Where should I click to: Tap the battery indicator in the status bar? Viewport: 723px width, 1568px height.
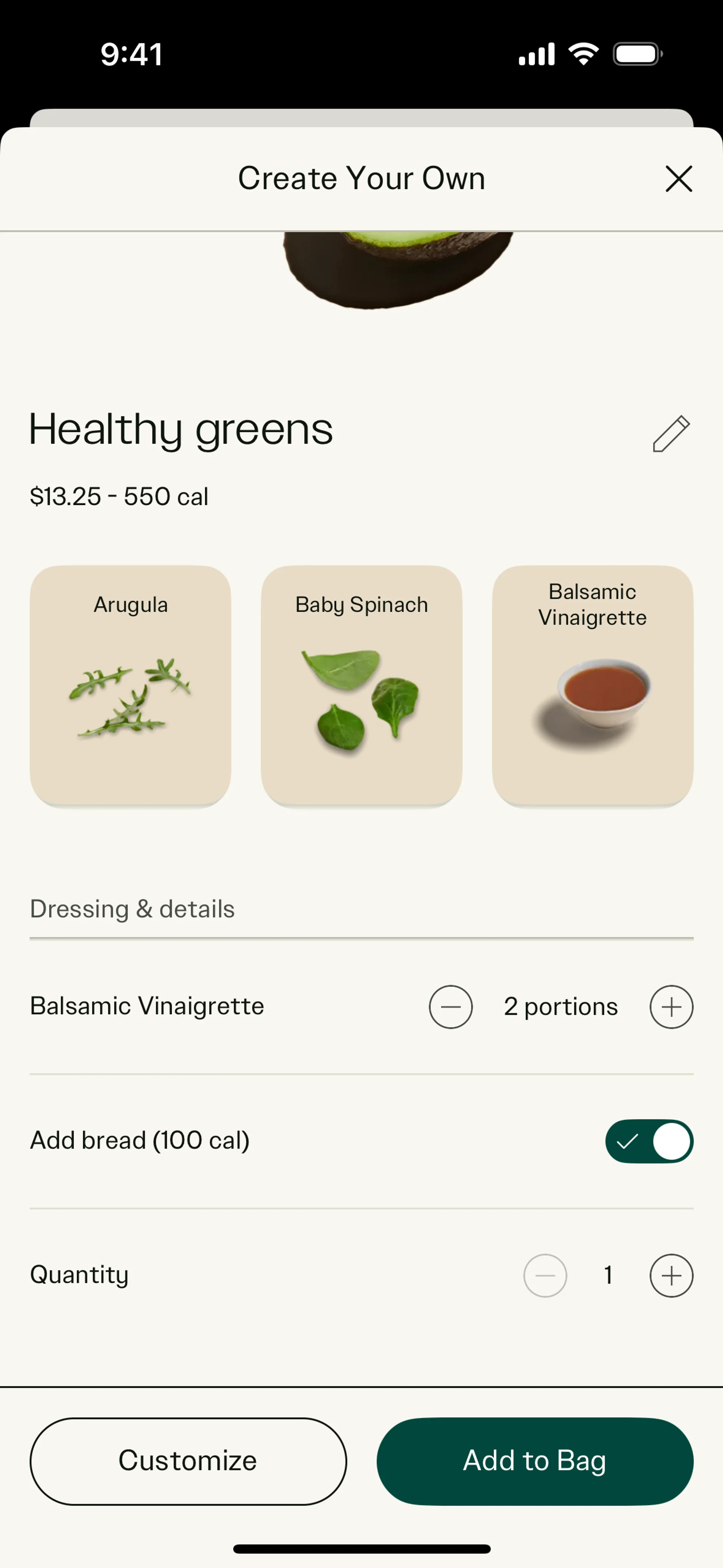[637, 54]
